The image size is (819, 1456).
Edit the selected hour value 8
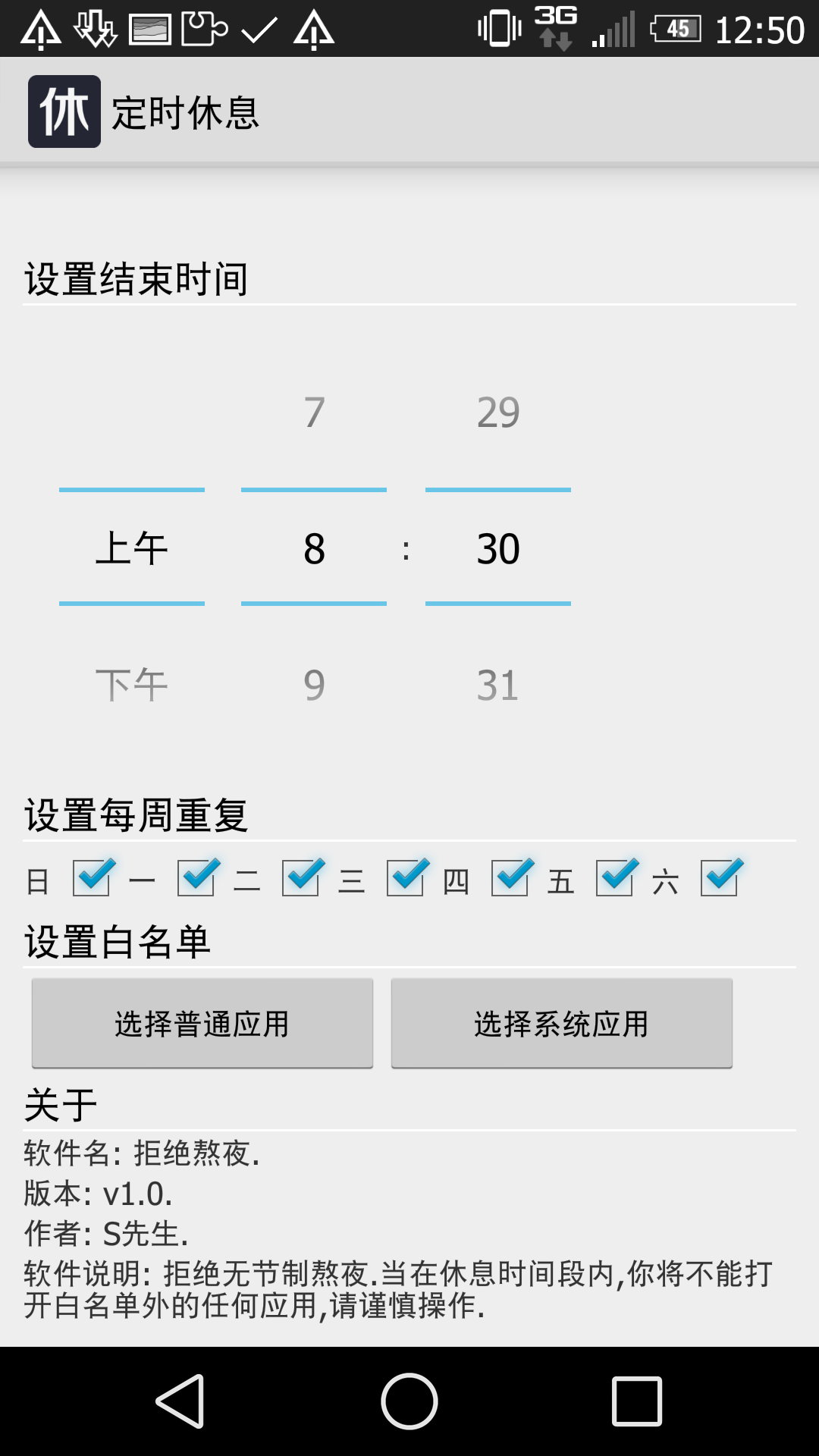click(314, 548)
